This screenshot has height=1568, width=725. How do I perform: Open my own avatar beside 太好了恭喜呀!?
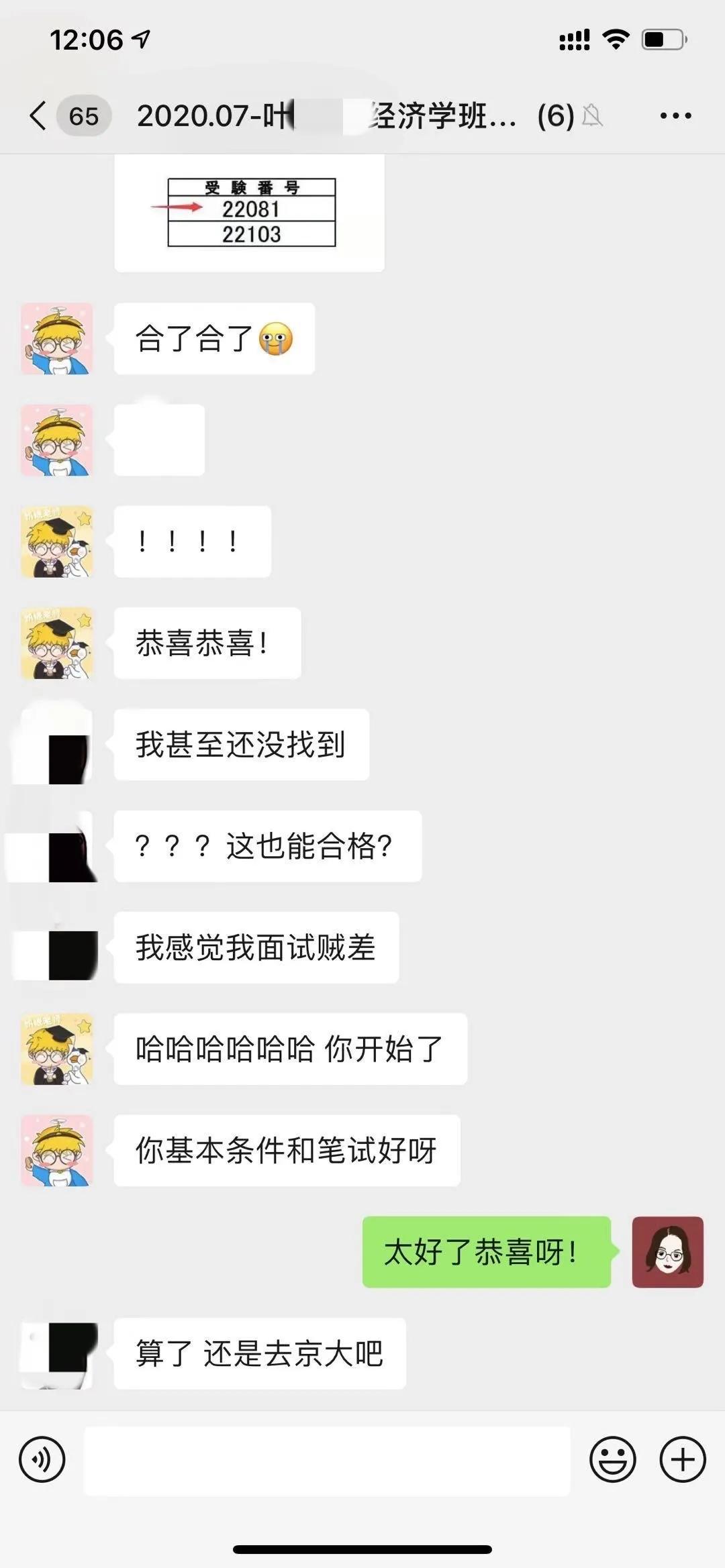coord(667,1252)
